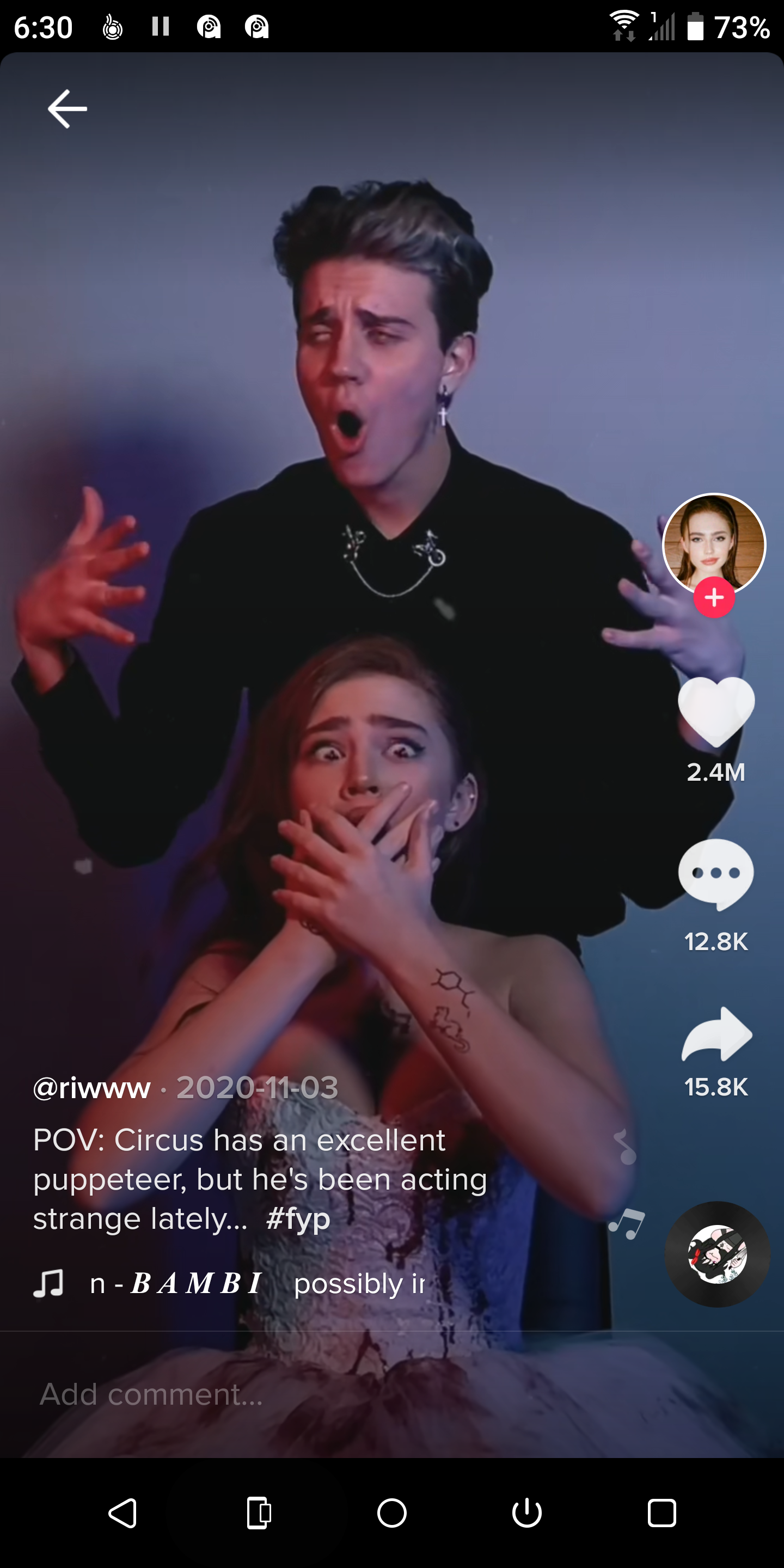
Task: Go back using the top arrow
Action: click(67, 109)
